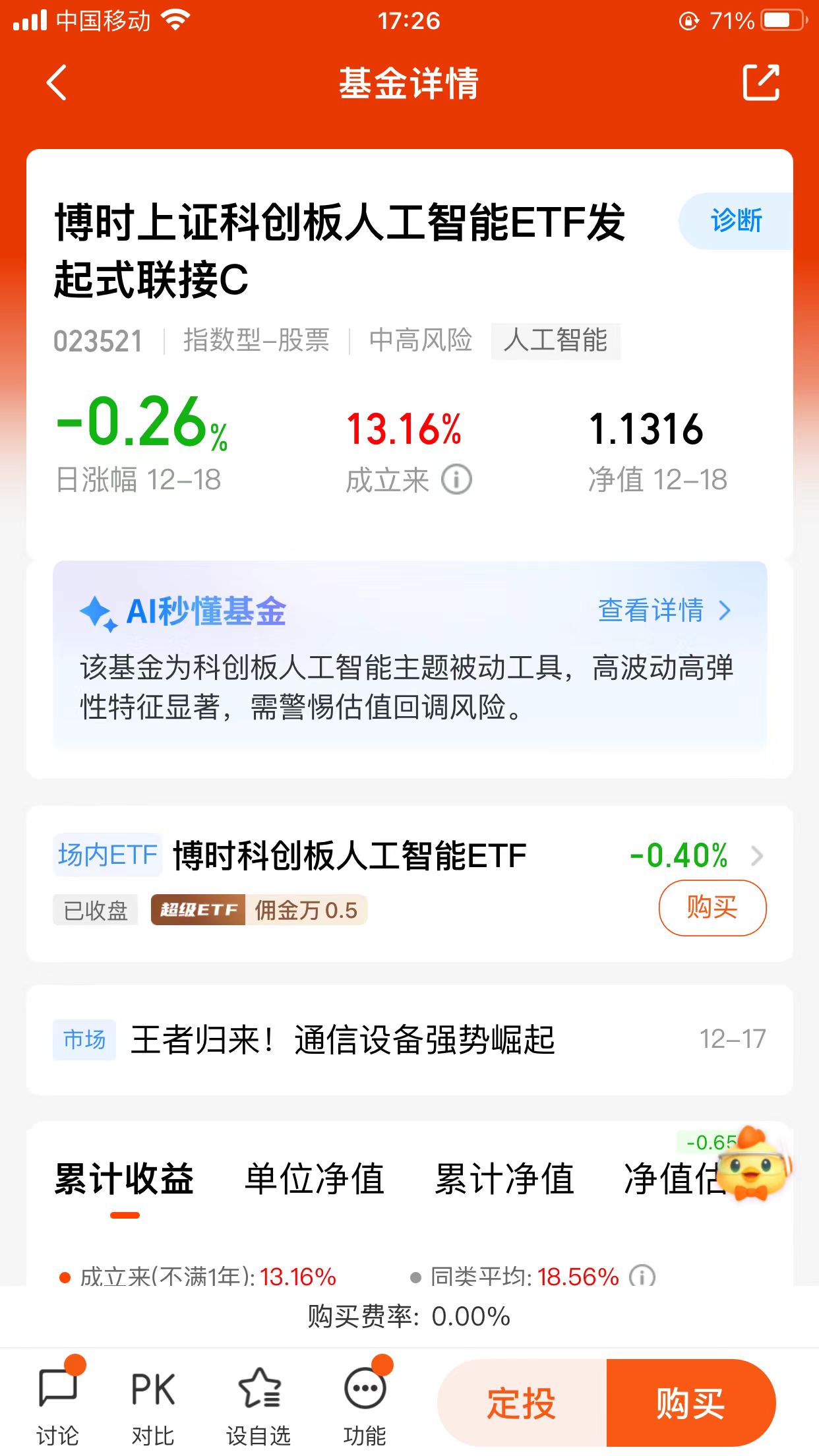
Task: Show info for the 成立来 return
Action: point(456,479)
